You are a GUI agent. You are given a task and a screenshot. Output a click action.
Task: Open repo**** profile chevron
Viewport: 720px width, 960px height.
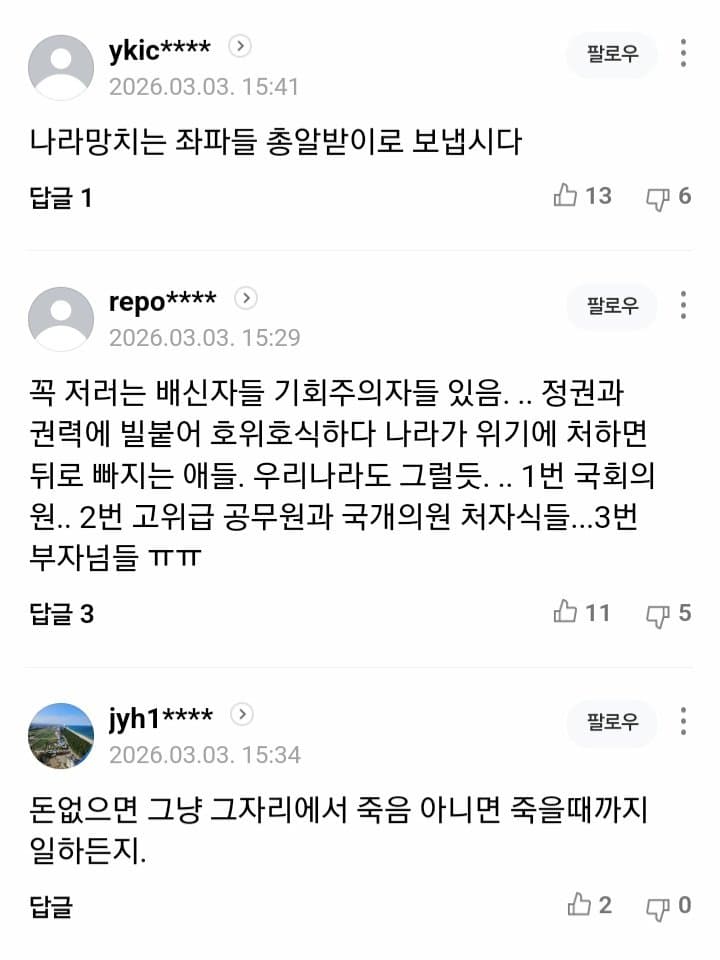point(246,298)
